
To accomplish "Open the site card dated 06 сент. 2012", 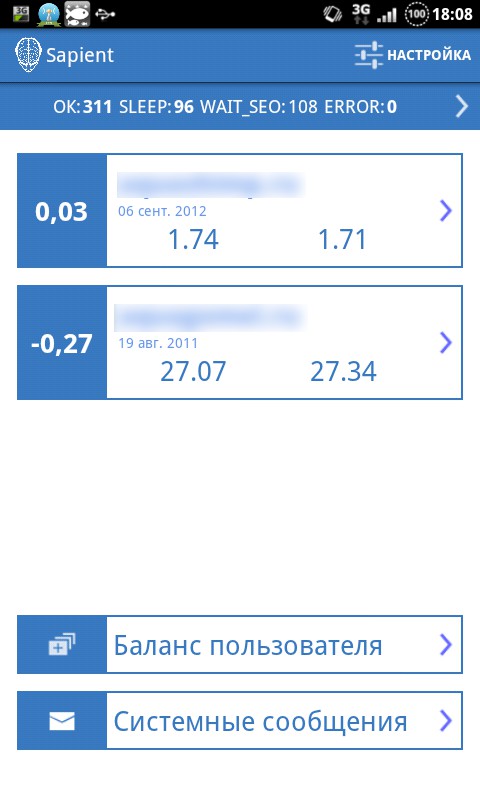I will [240, 210].
